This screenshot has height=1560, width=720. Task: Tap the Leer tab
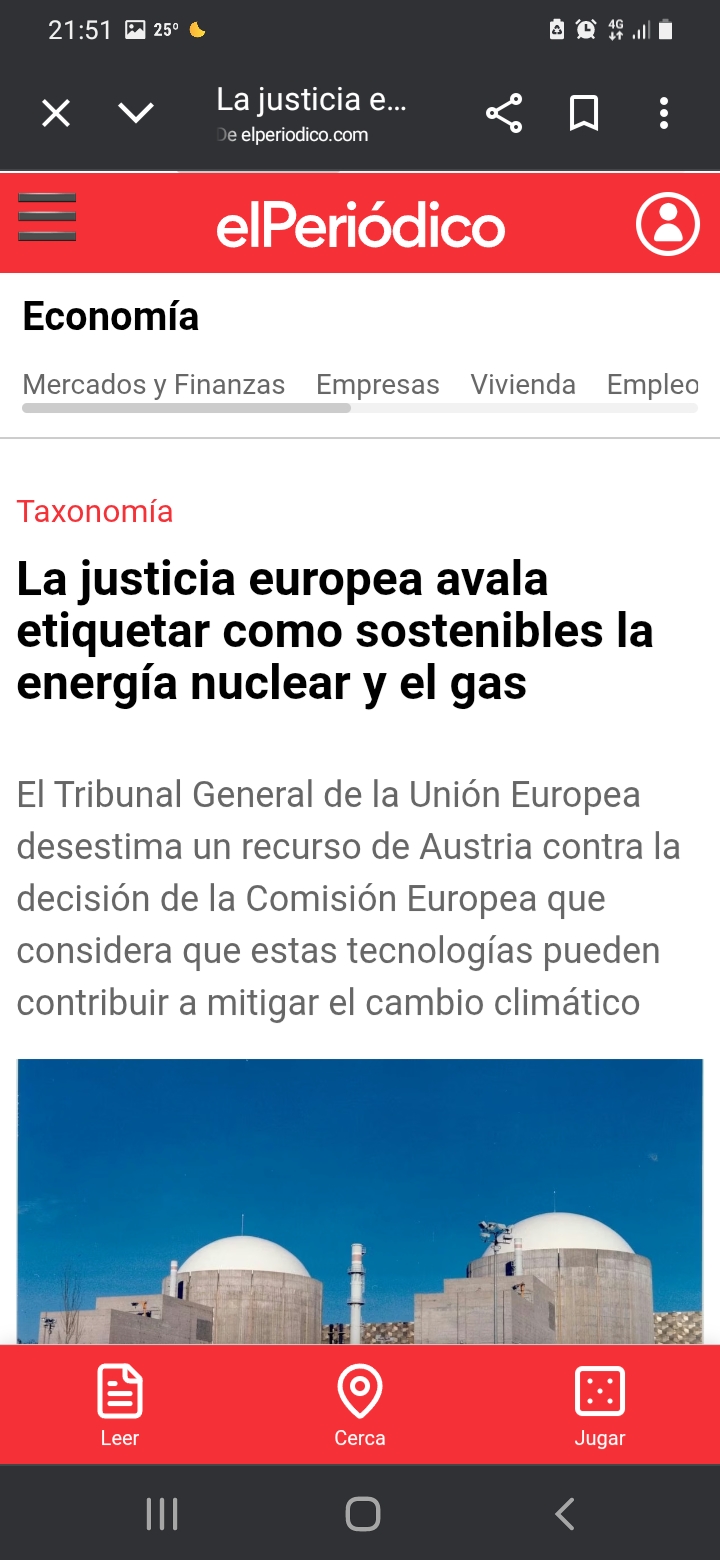click(x=120, y=1406)
